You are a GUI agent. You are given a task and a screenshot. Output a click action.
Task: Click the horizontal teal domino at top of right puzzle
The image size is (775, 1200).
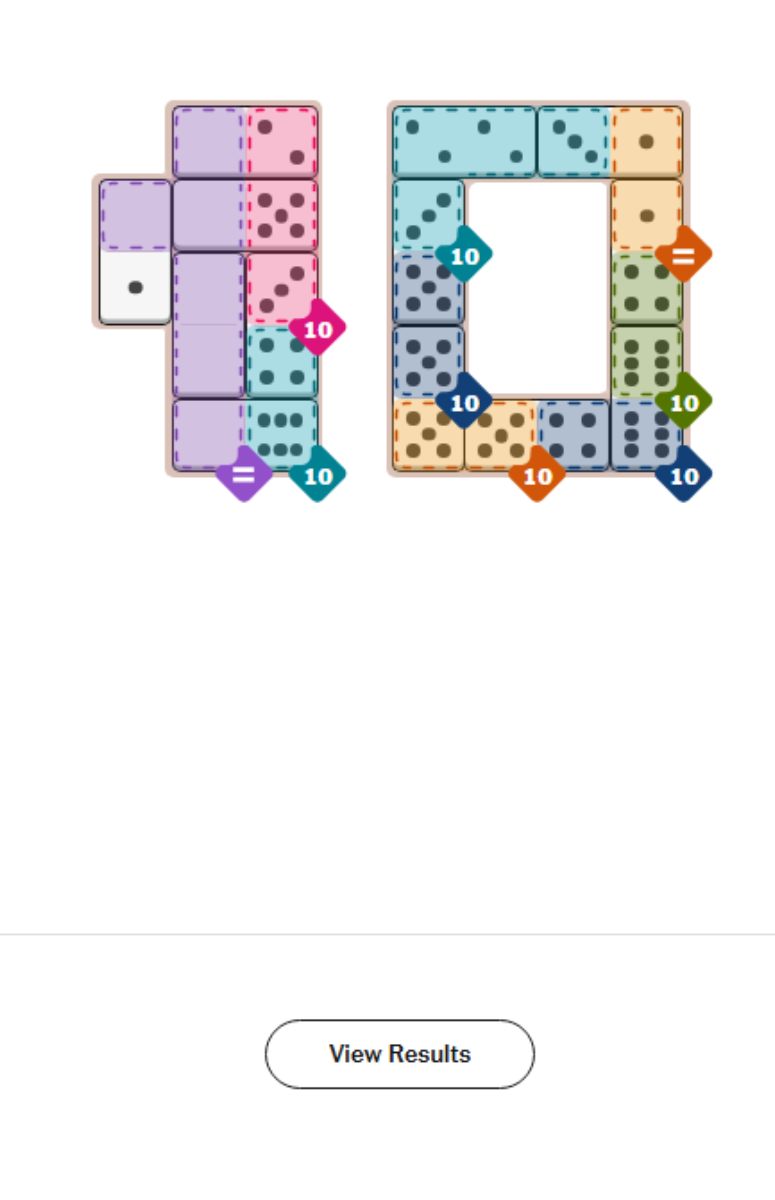click(465, 140)
